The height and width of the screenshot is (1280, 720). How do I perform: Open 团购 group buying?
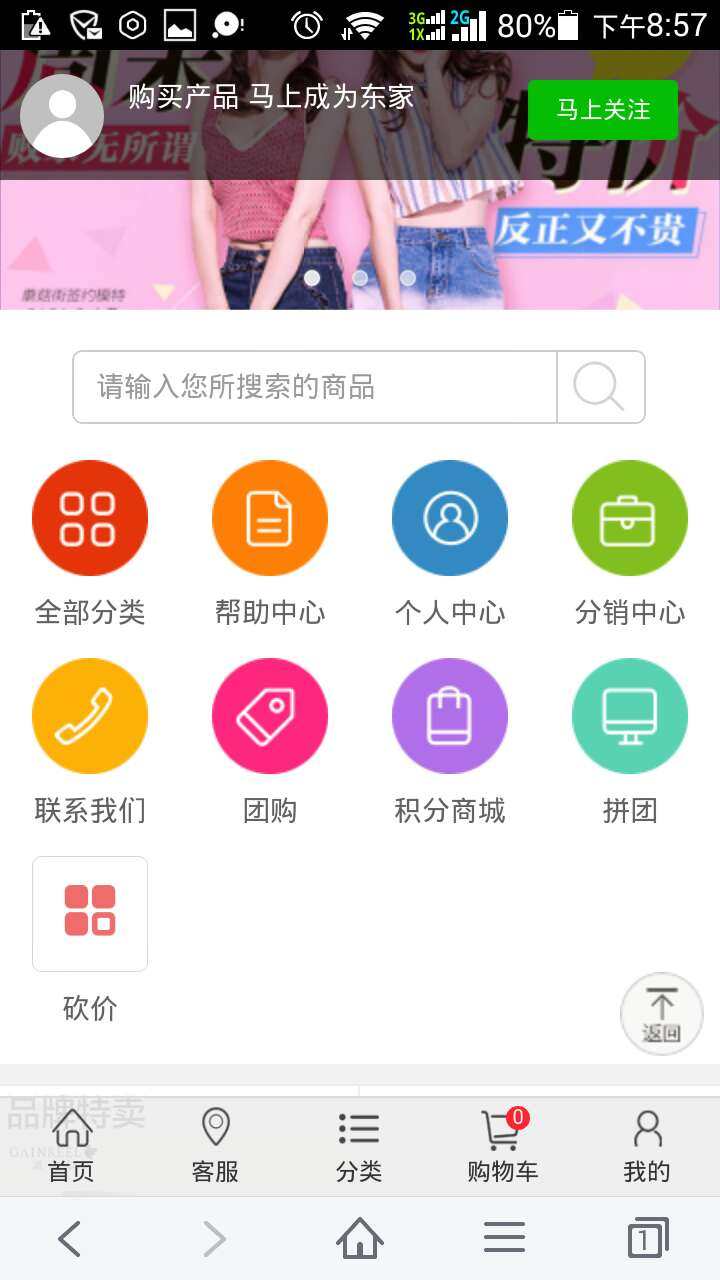[270, 716]
